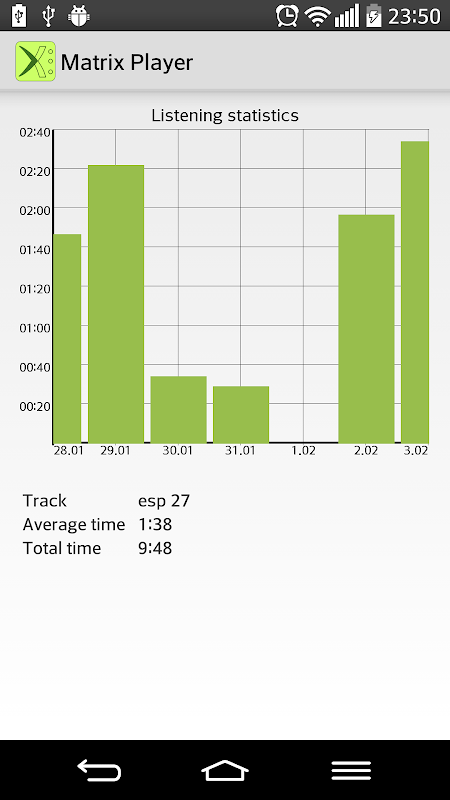Image resolution: width=450 pixels, height=800 pixels.
Task: Go back using the system back button
Action: click(x=99, y=770)
